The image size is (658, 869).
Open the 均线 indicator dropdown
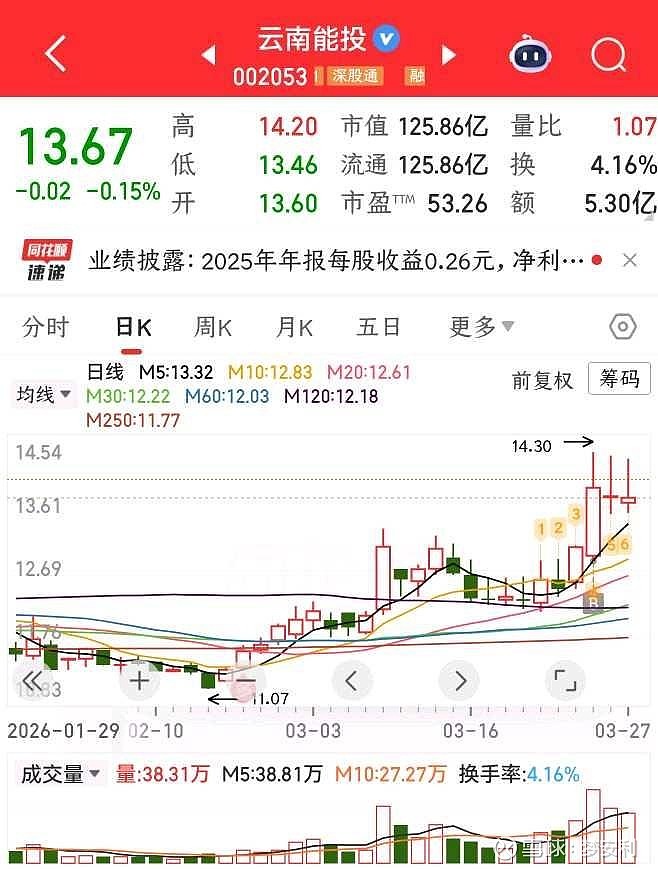tap(45, 395)
